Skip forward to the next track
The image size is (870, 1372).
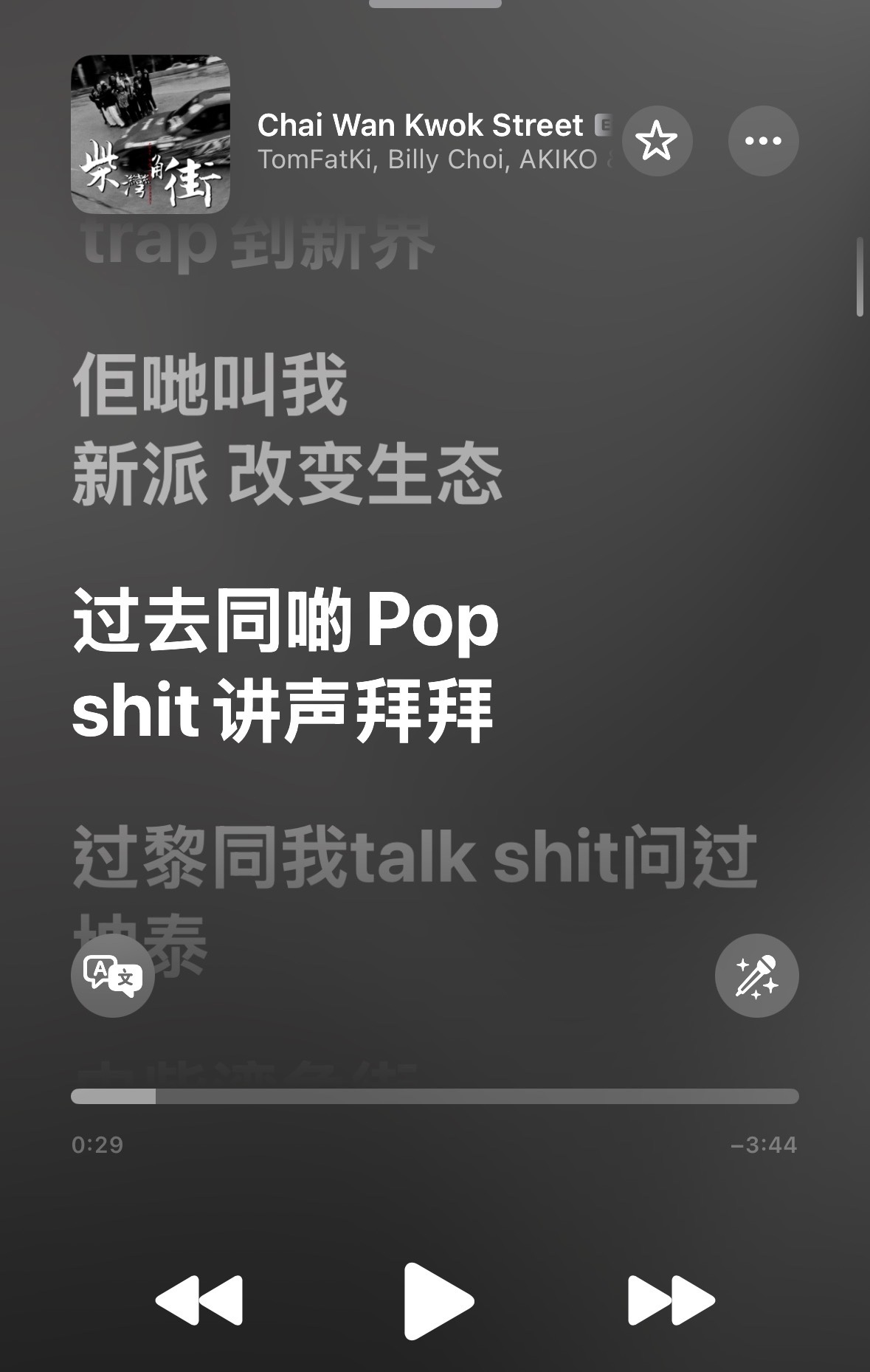click(x=671, y=1300)
